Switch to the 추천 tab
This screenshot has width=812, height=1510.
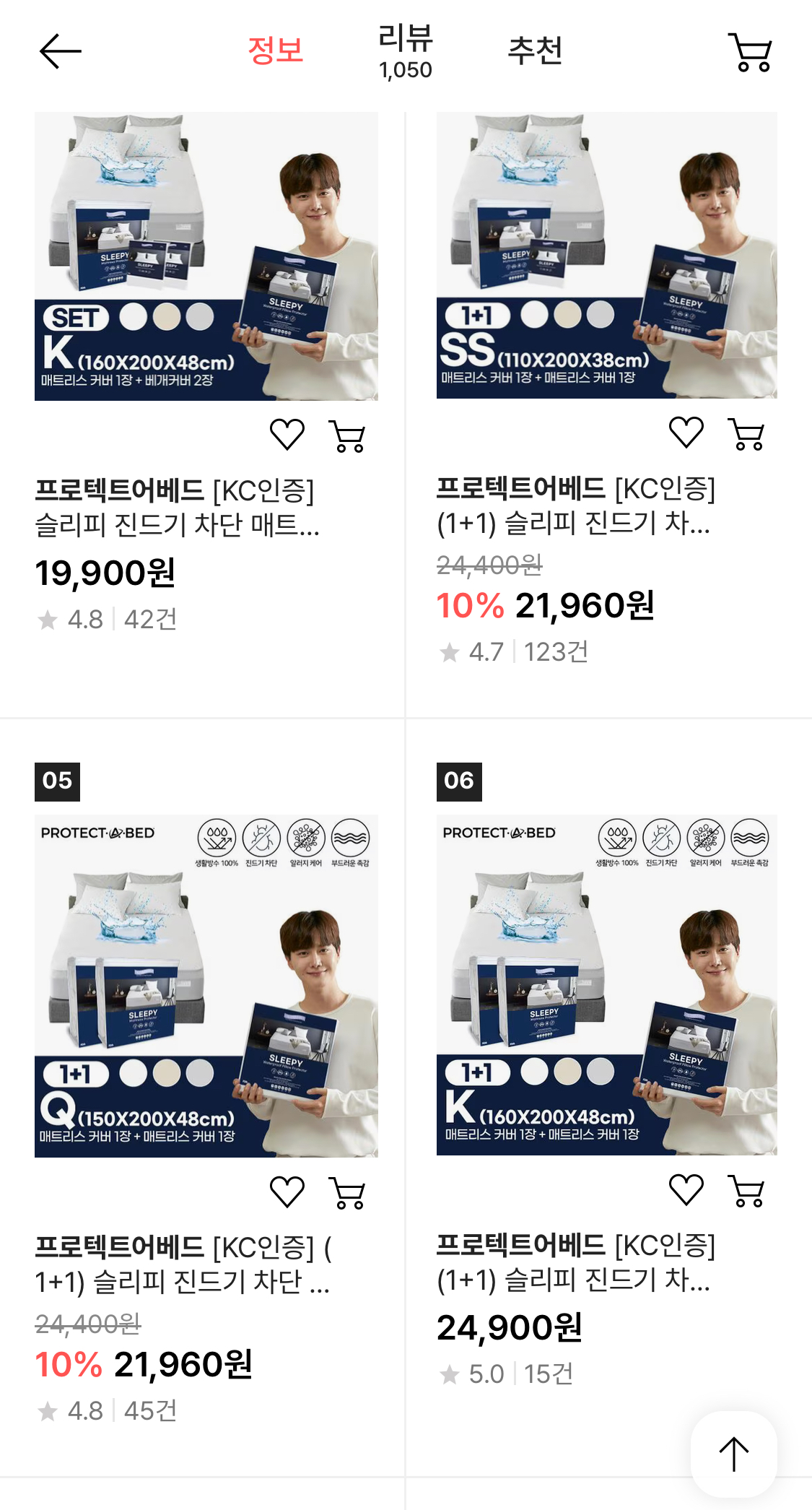tap(535, 51)
